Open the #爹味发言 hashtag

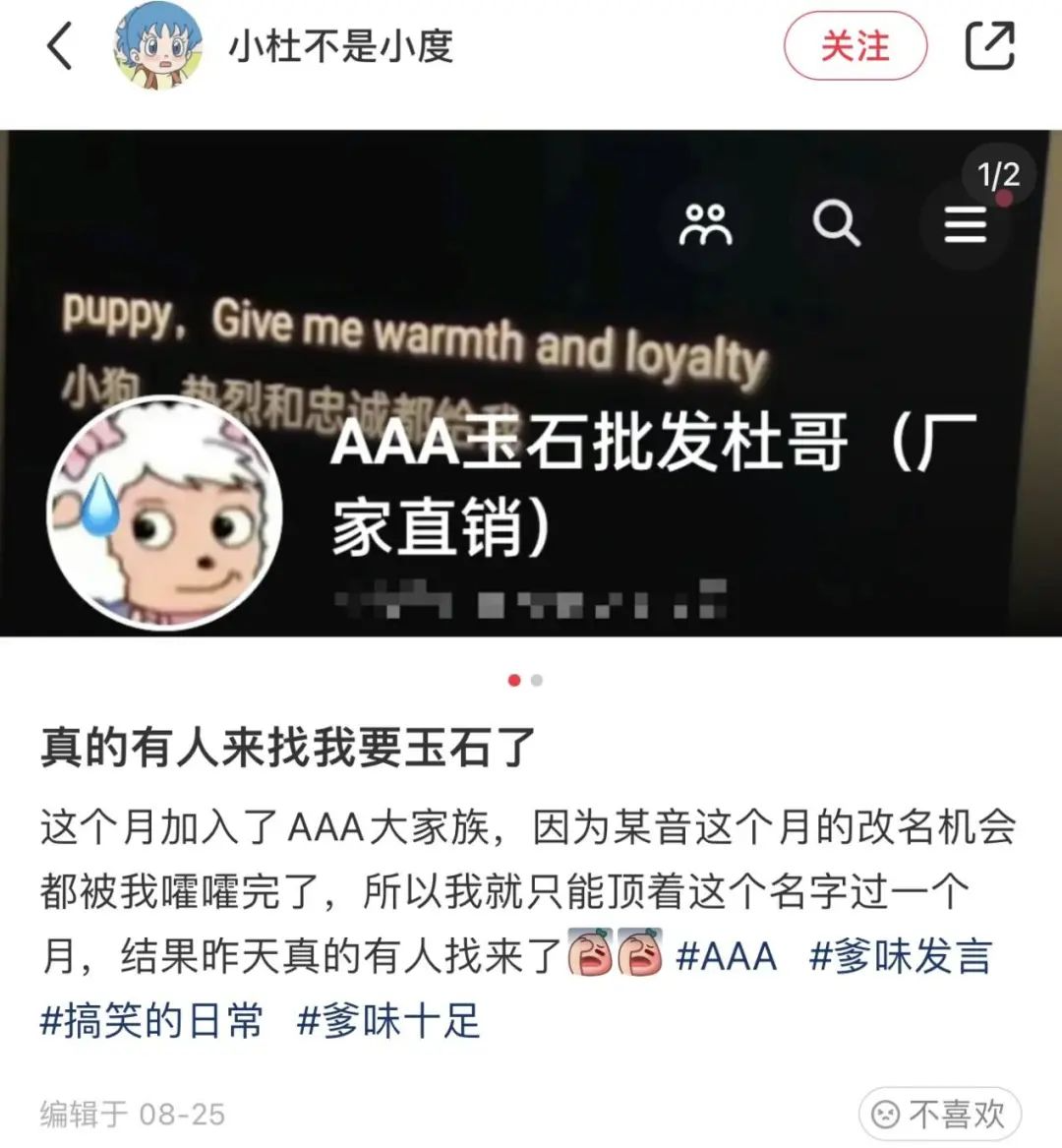tap(900, 957)
